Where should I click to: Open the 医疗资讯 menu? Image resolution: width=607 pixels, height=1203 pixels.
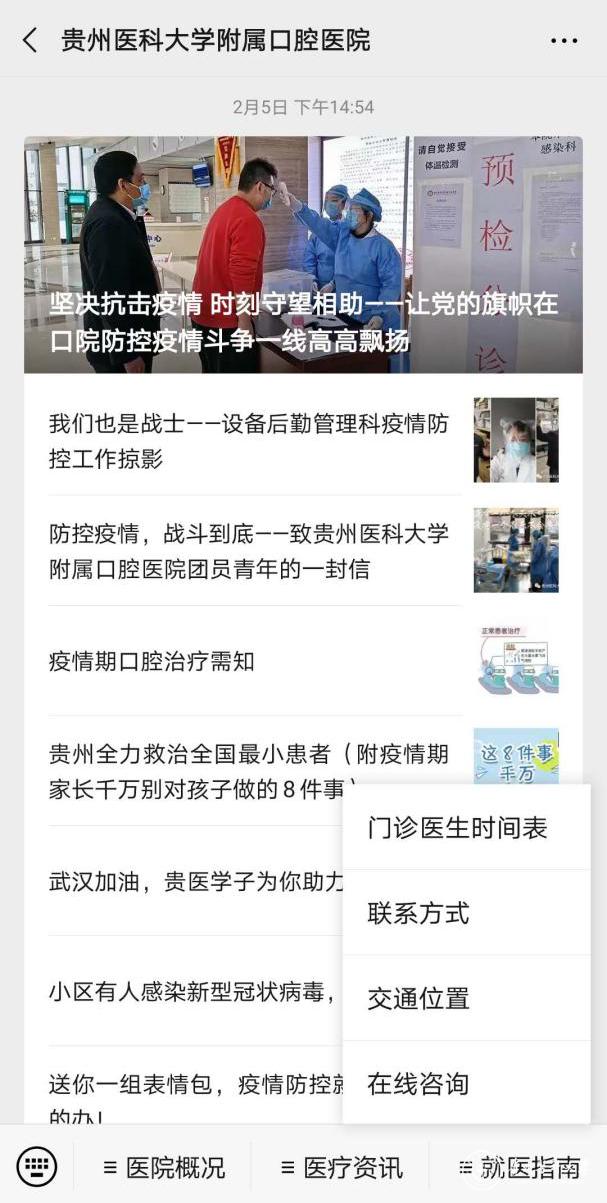(x=342, y=1167)
